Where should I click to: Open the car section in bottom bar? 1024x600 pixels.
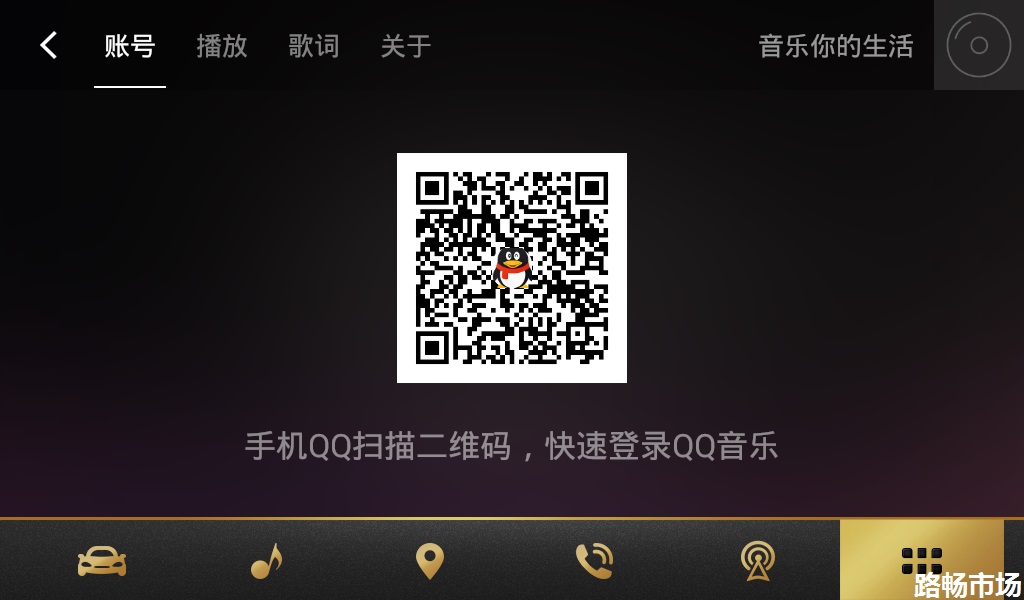tap(102, 561)
